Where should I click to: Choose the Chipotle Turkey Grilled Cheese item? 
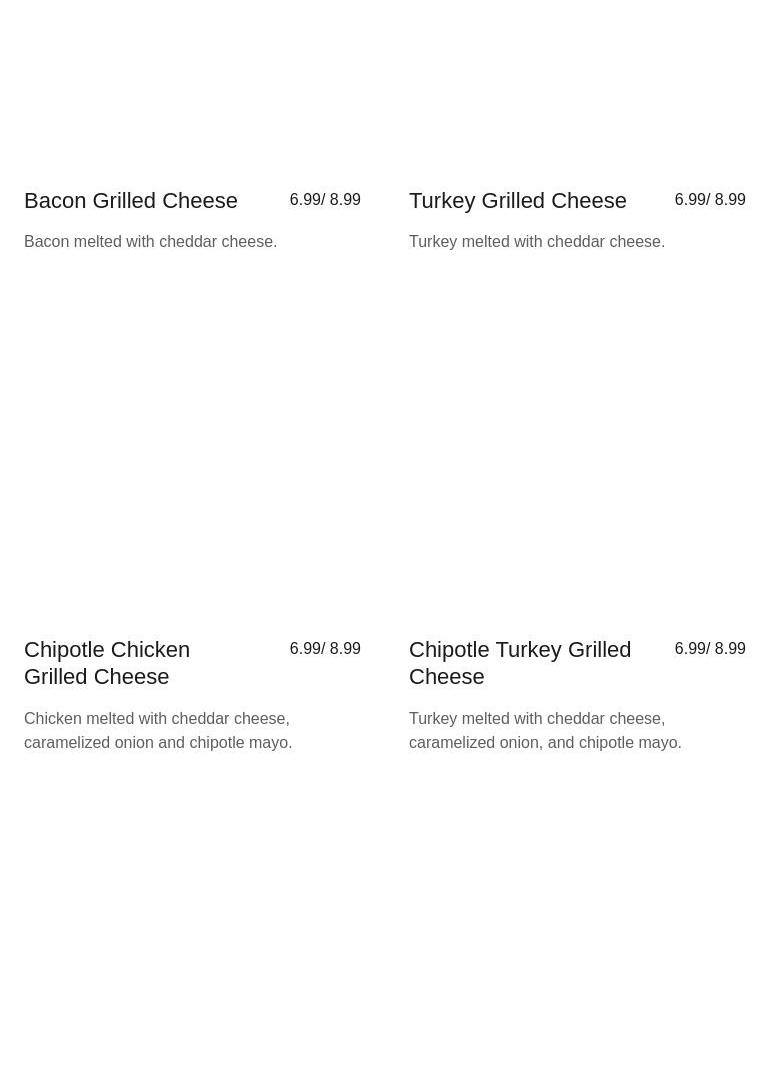(519, 663)
